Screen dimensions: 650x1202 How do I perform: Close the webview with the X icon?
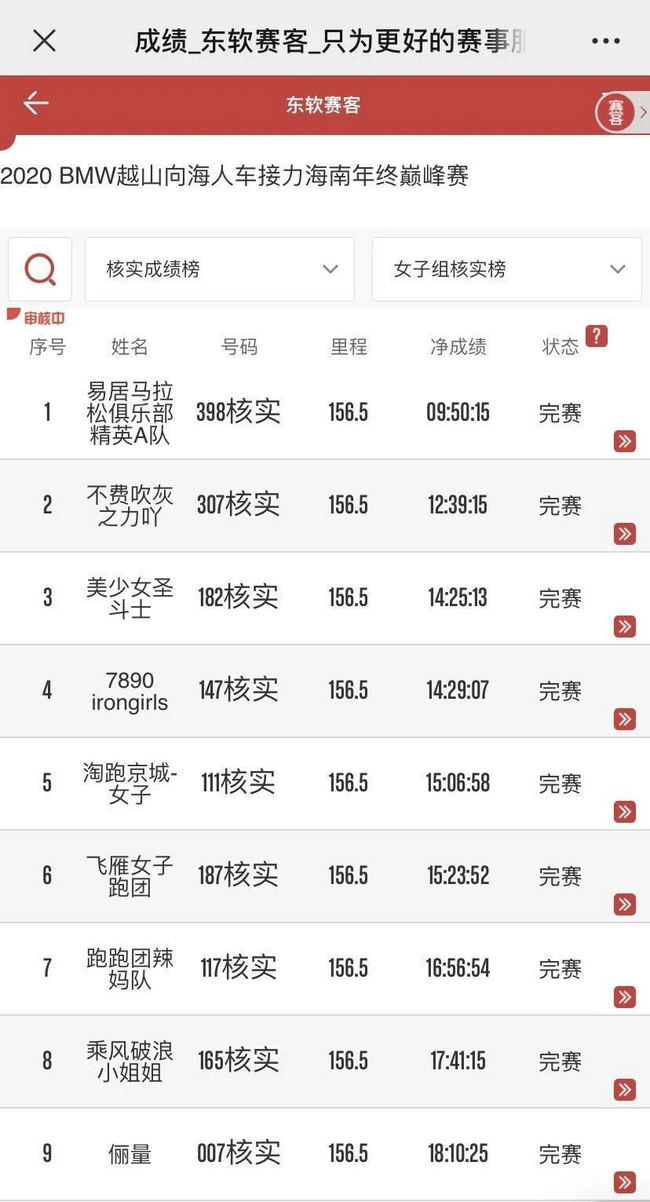click(x=44, y=41)
